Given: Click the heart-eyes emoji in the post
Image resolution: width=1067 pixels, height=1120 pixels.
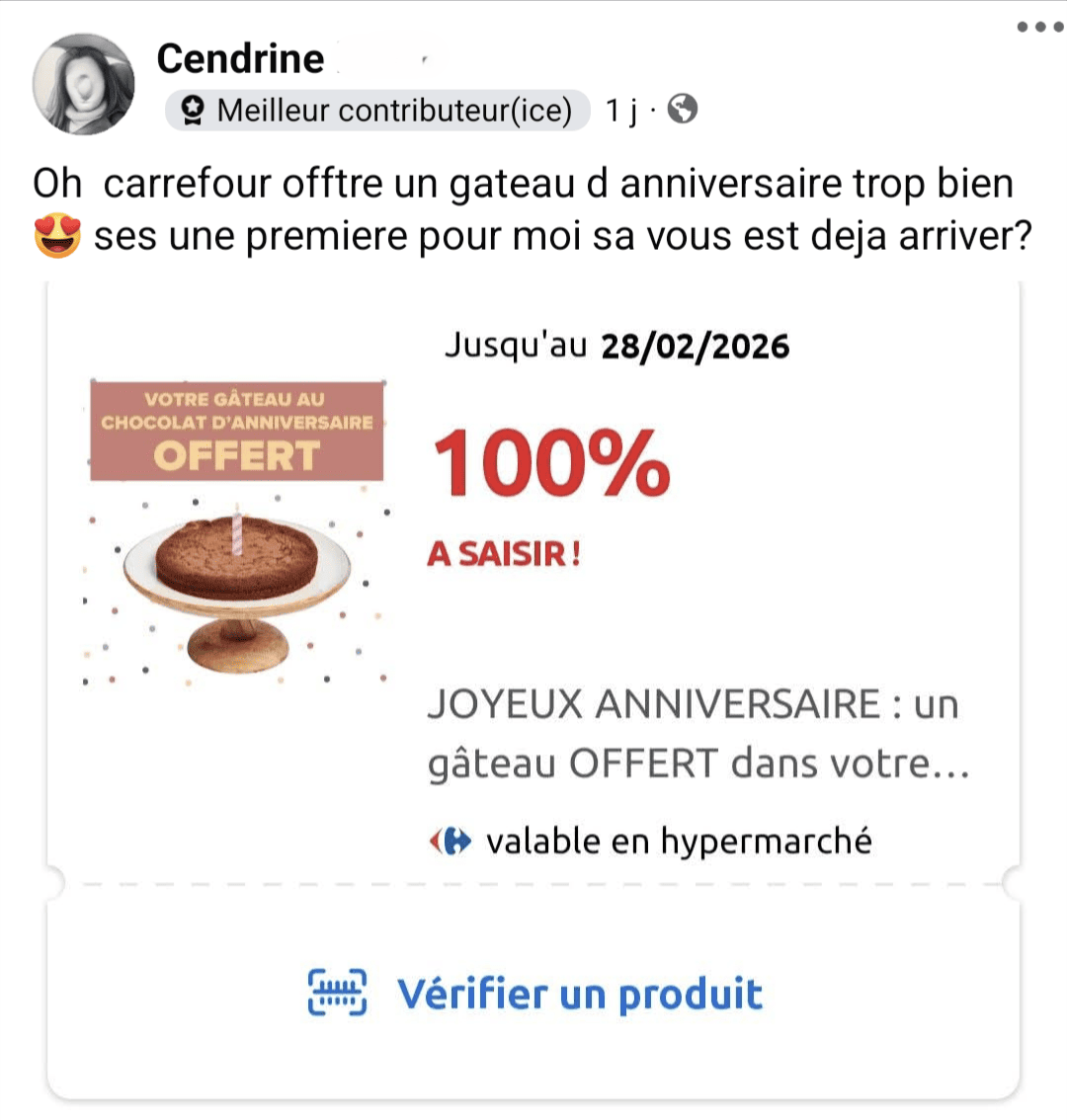Looking at the screenshot, I should coord(56,235).
